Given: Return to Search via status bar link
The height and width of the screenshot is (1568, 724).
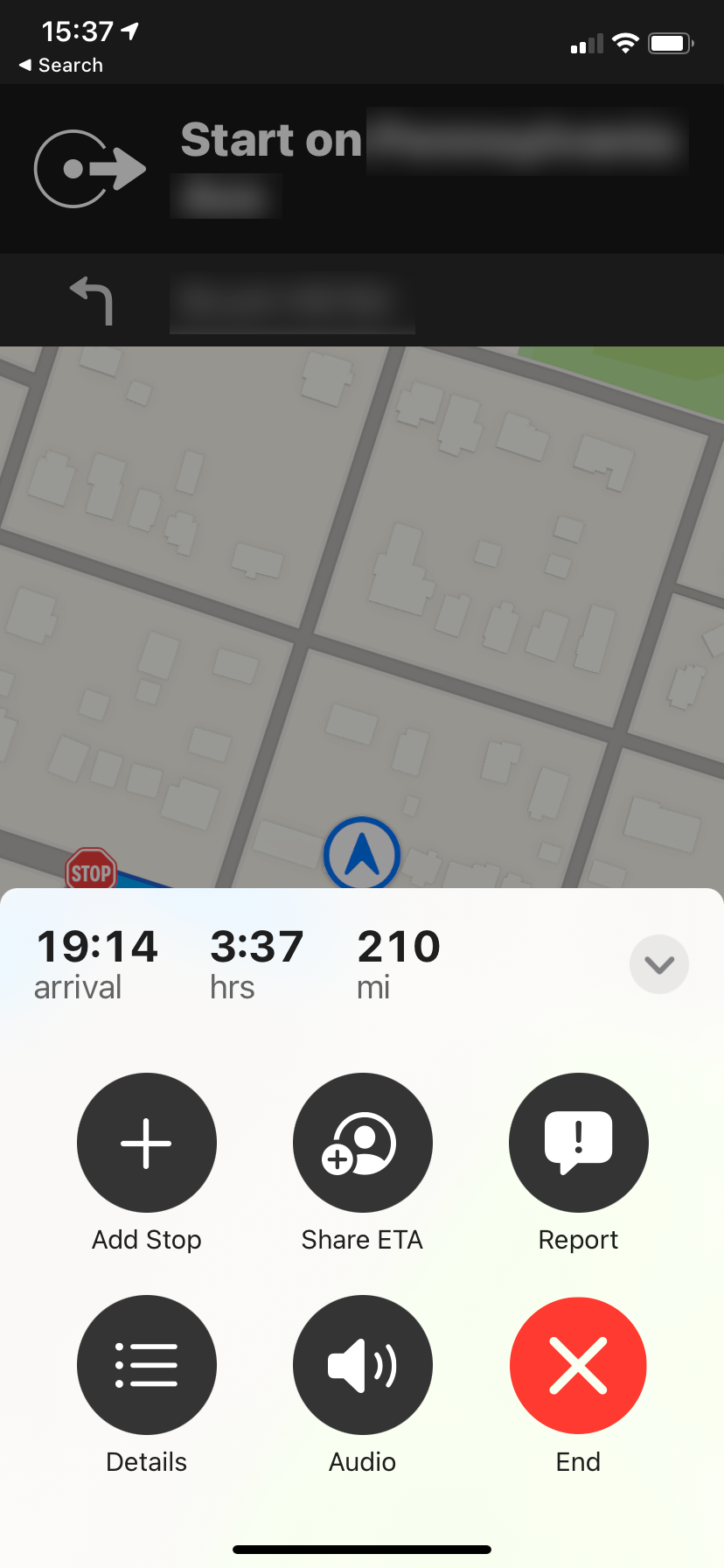Looking at the screenshot, I should click(x=59, y=65).
